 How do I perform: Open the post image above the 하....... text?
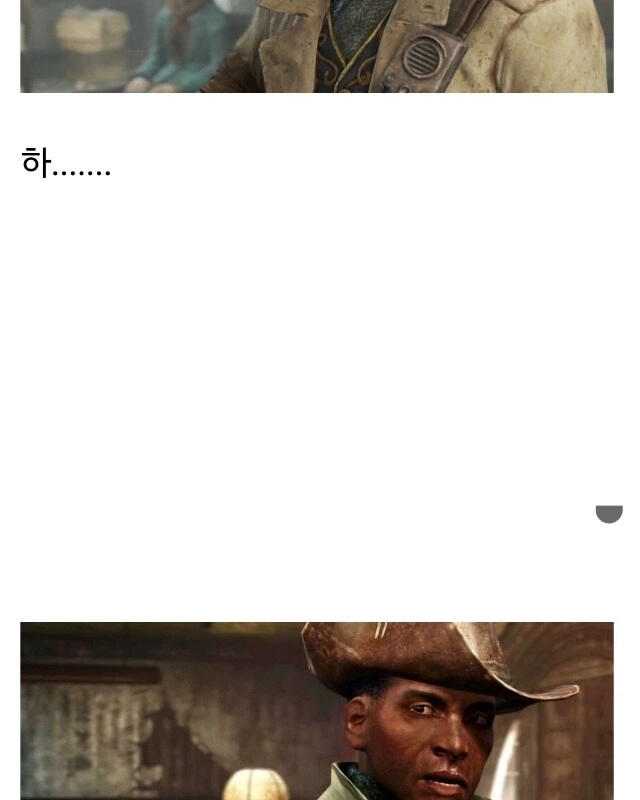click(x=316, y=46)
